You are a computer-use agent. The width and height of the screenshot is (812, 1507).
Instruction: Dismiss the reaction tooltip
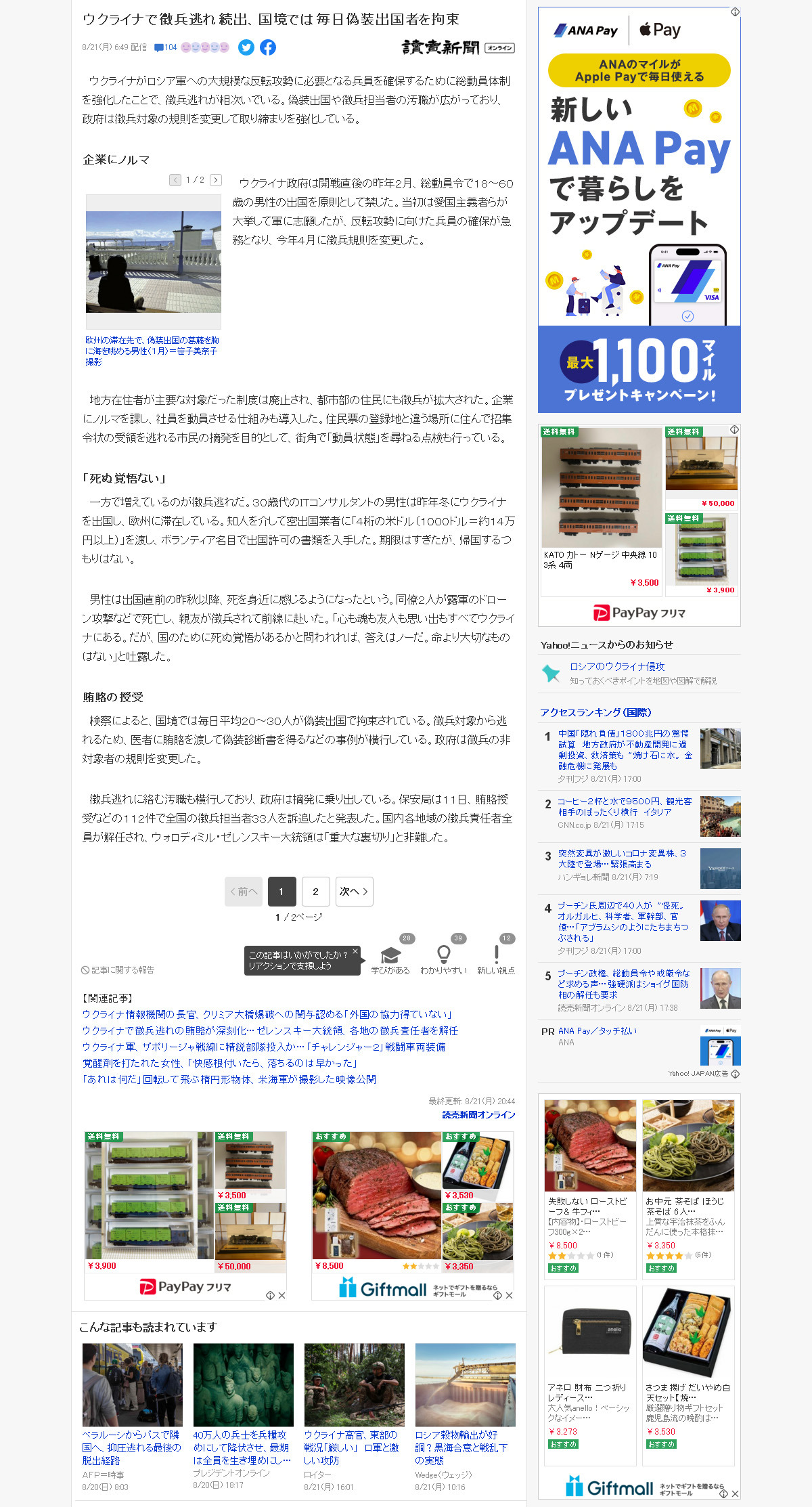point(355,951)
